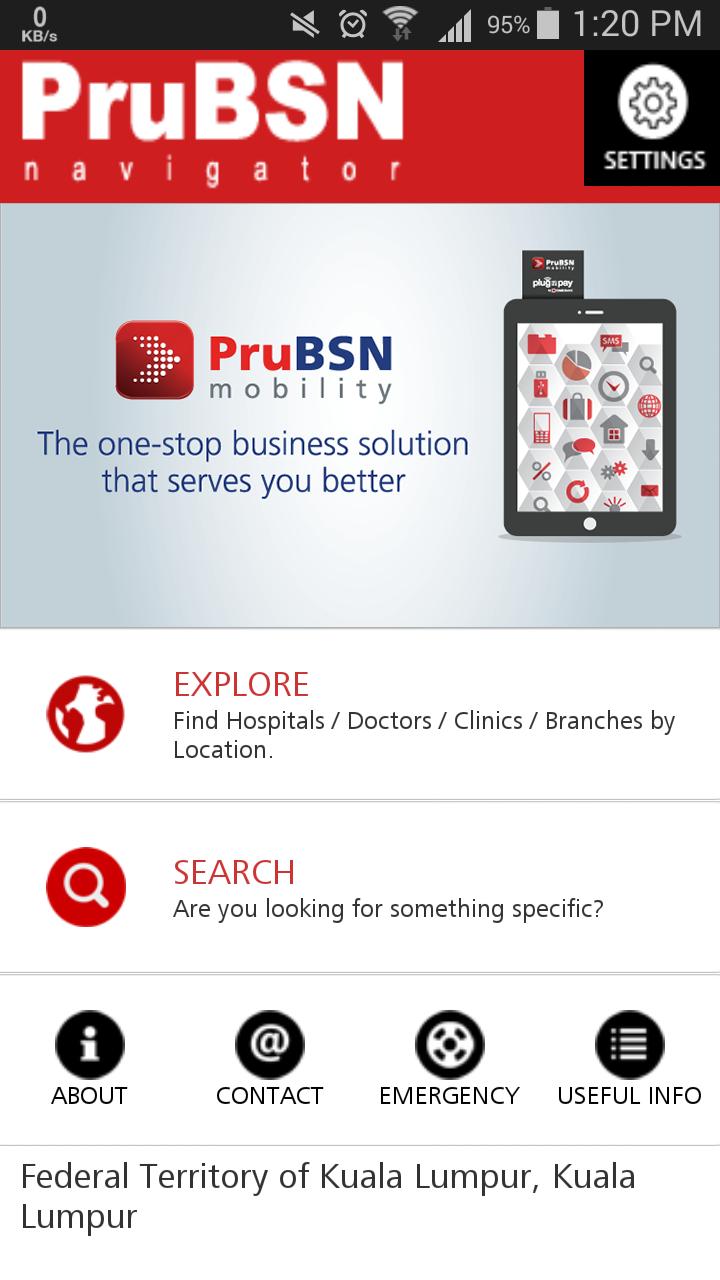View the Useful Info list
Viewport: 720px width, 1280px height.
coord(629,1059)
